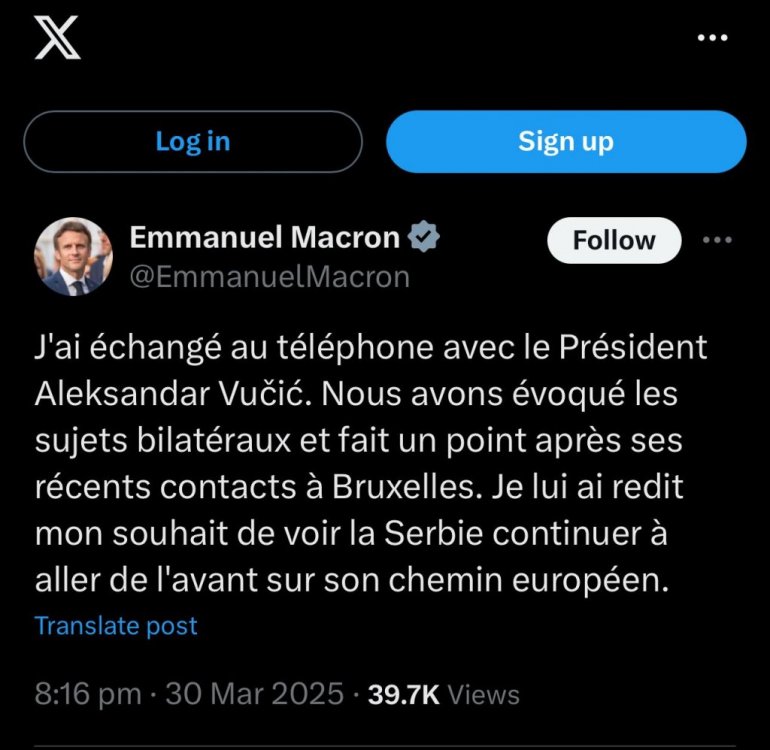Tap the Log in button
This screenshot has width=770, height=750.
[192, 141]
